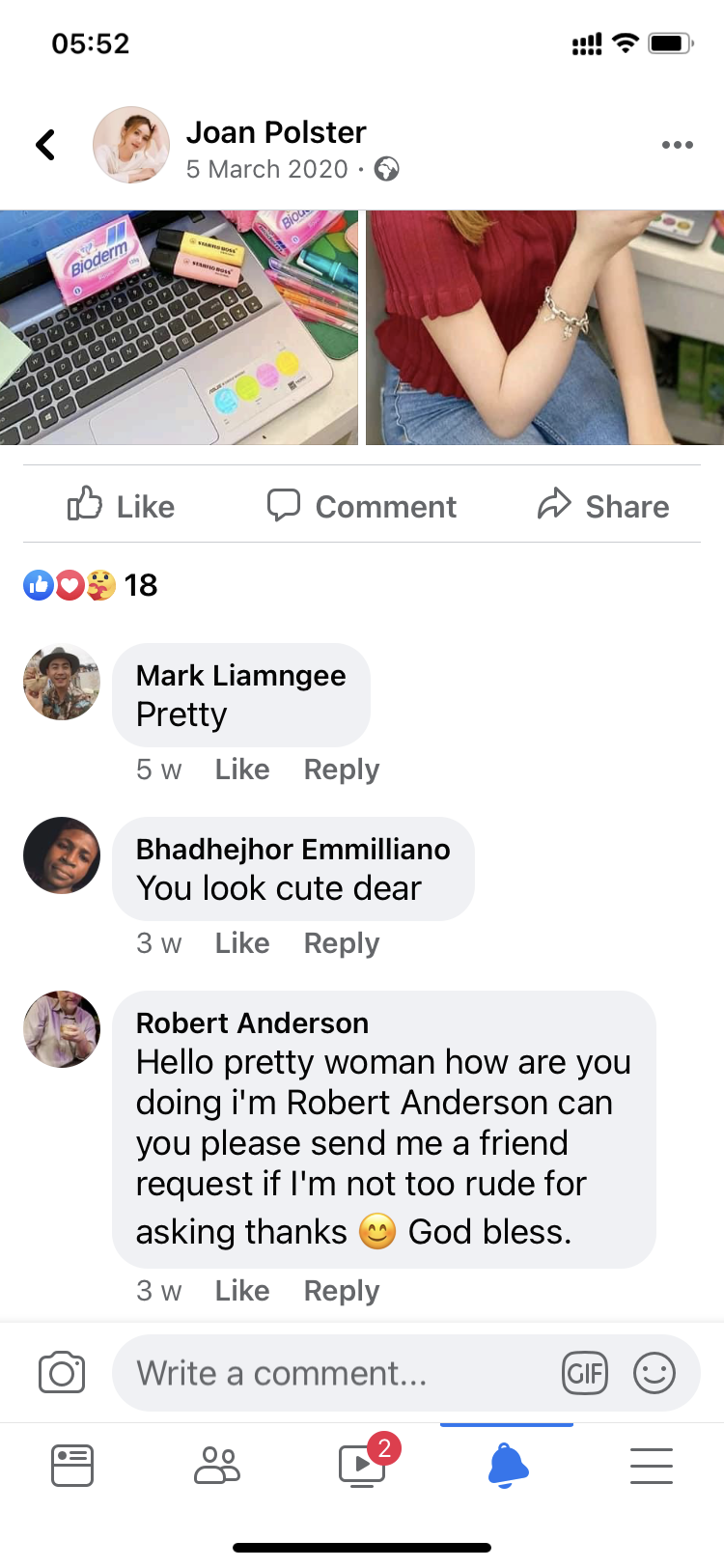Open Joan Polster's profile picture
The width and height of the screenshot is (724, 1568).
[x=131, y=145]
